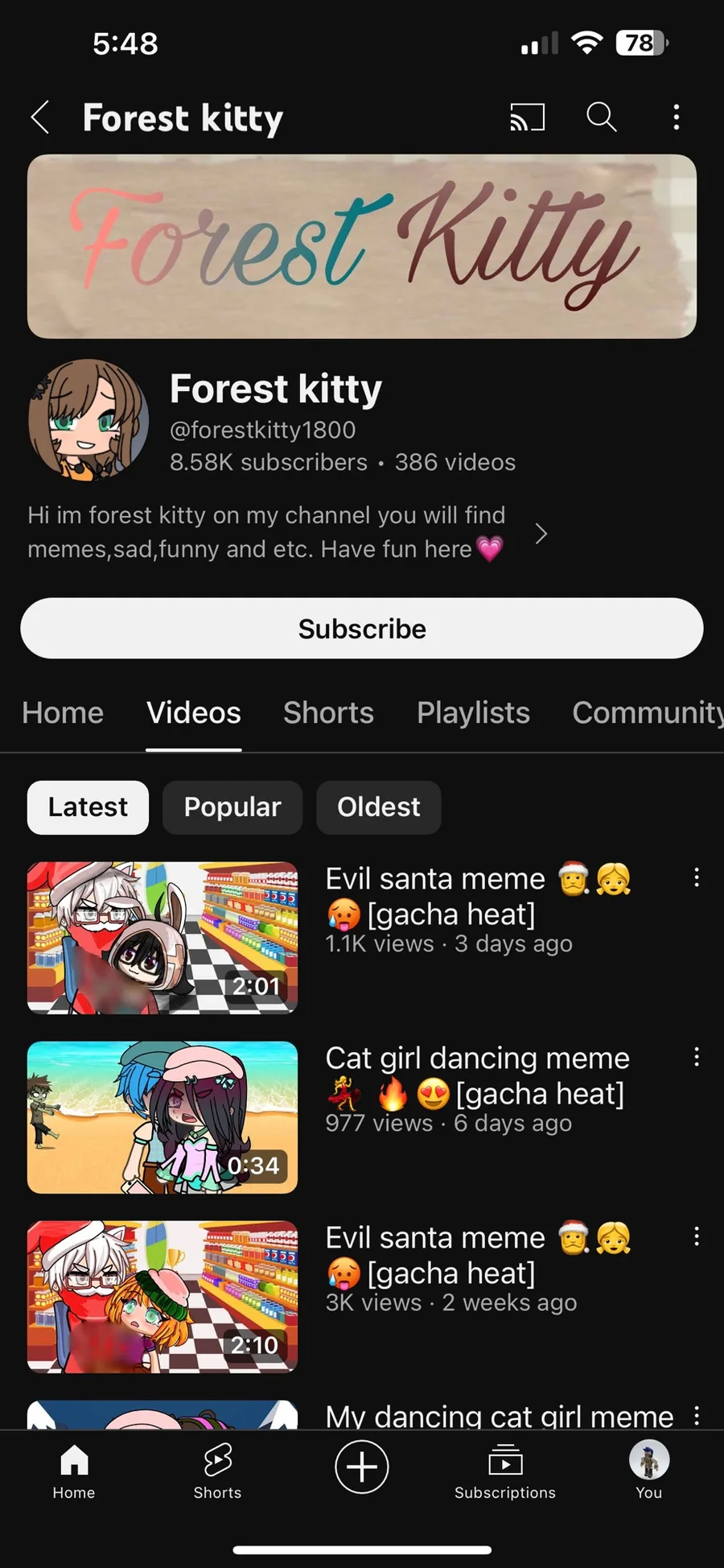
Task: Go back from the Forest kitty channel
Action: pos(40,118)
